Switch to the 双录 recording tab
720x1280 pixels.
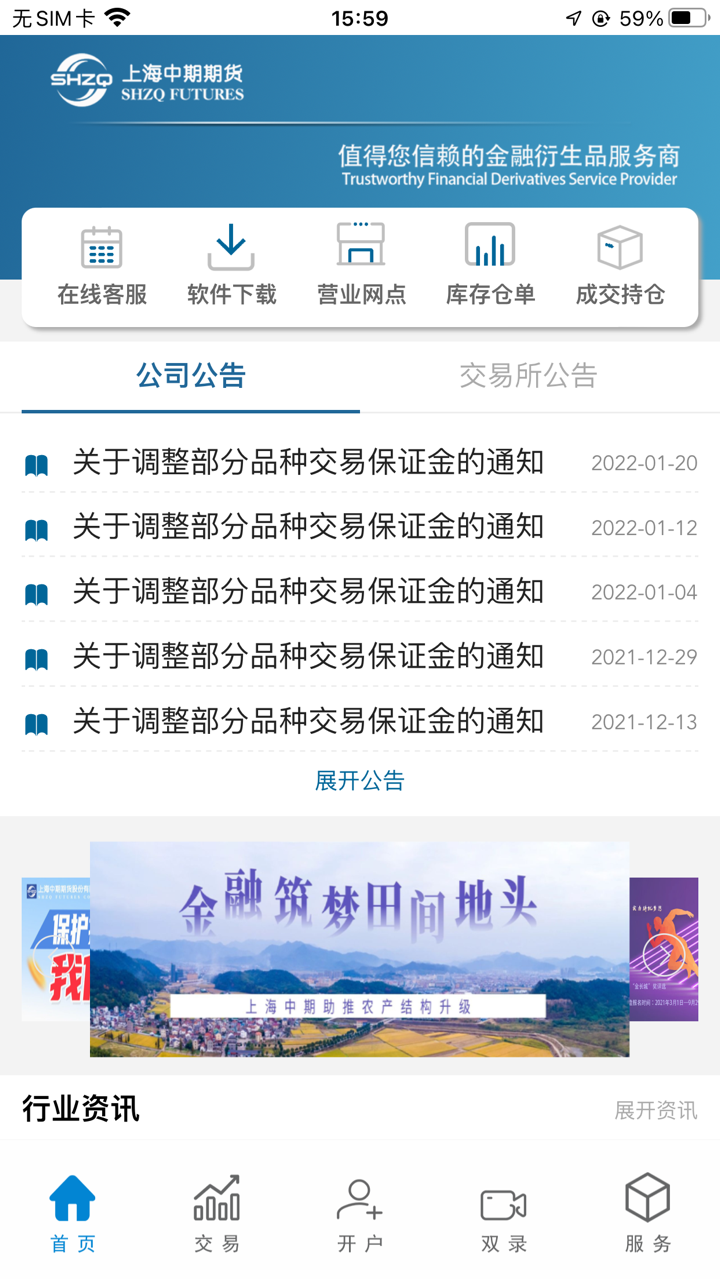click(x=504, y=1213)
